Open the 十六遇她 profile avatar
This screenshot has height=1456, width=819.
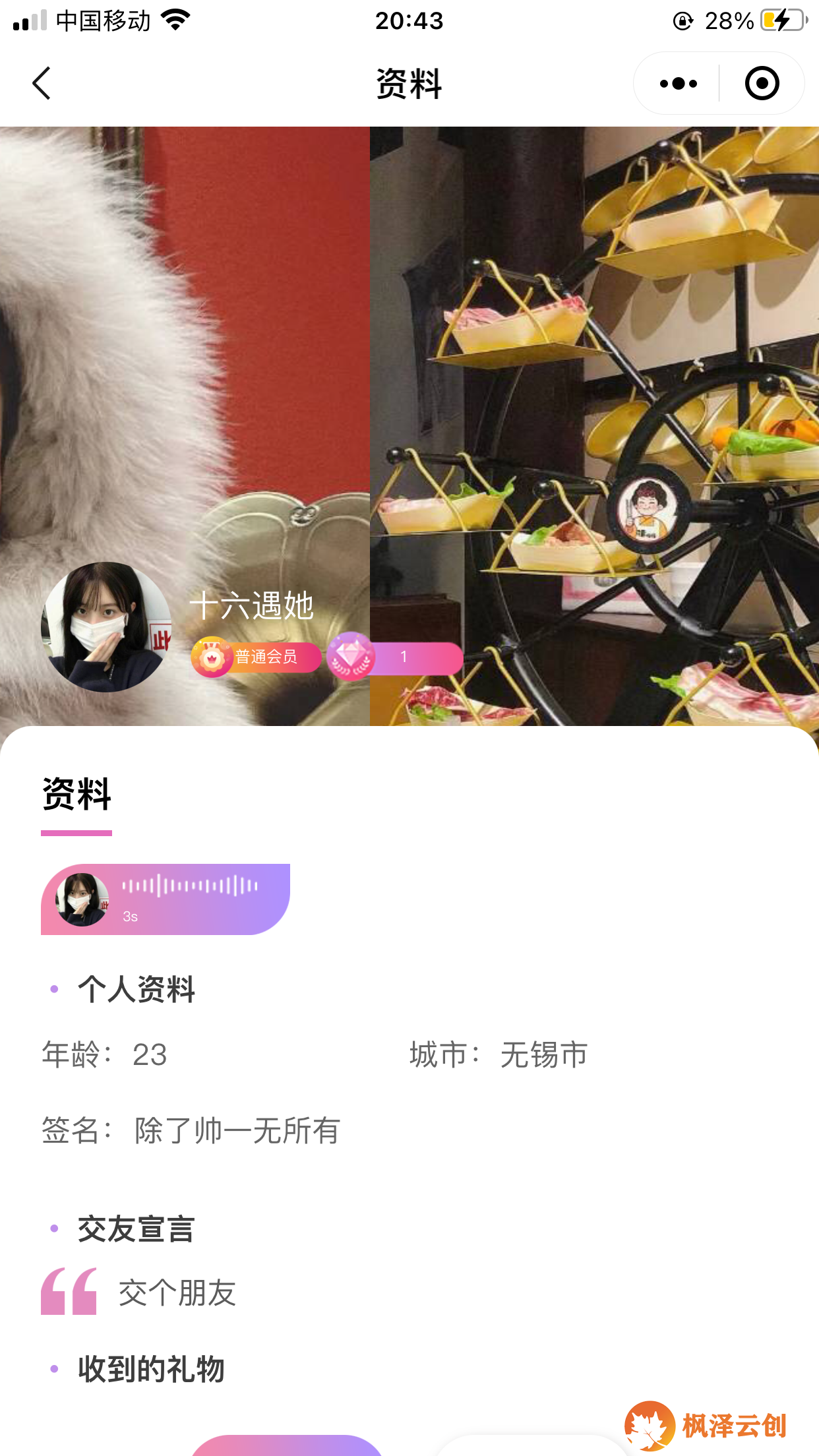coord(106,627)
